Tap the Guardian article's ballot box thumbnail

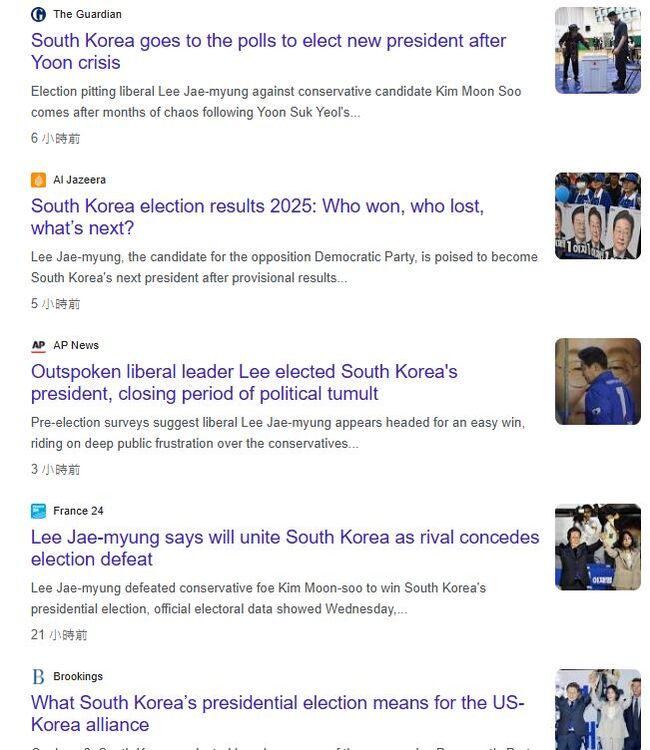point(597,51)
